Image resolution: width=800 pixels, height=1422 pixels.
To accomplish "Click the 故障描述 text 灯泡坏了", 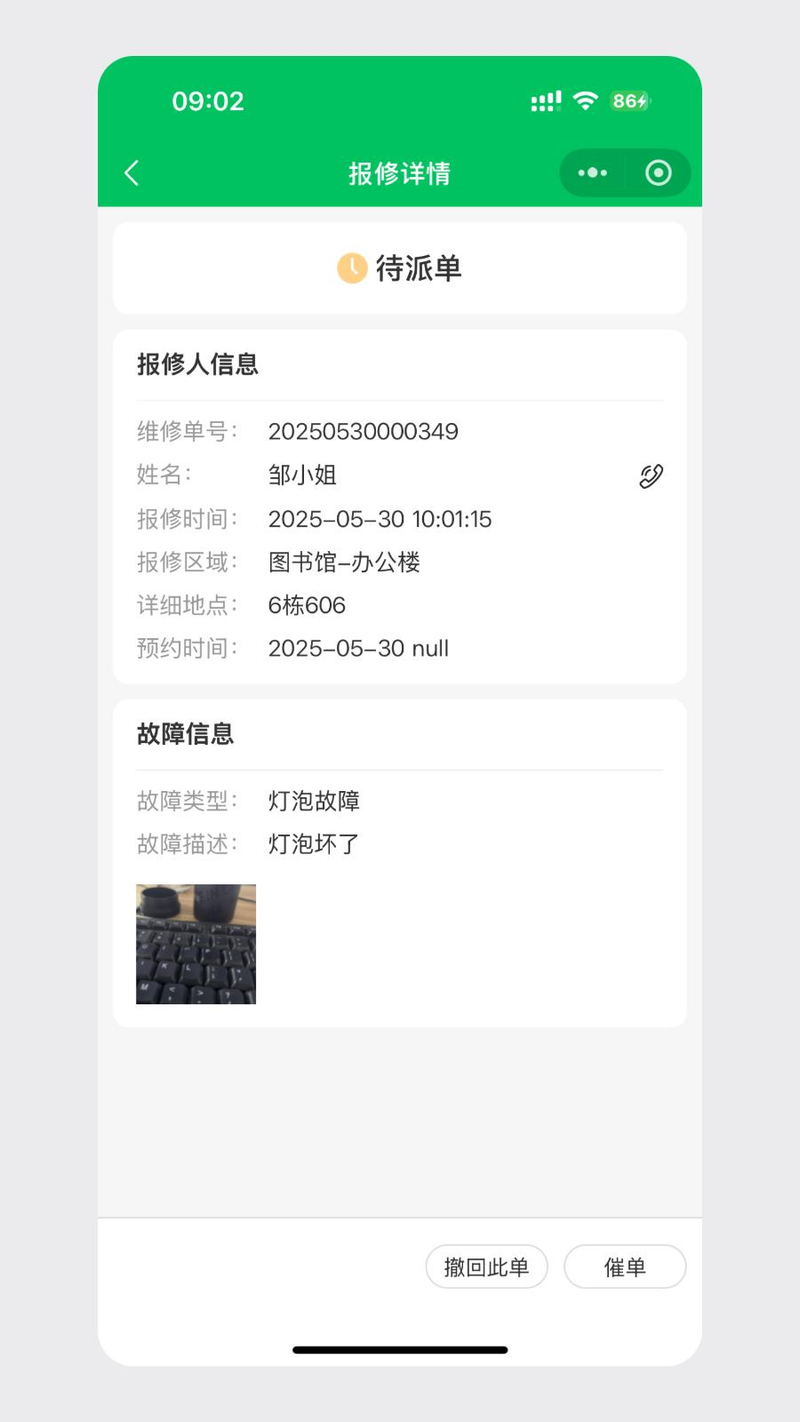I will click(x=314, y=843).
